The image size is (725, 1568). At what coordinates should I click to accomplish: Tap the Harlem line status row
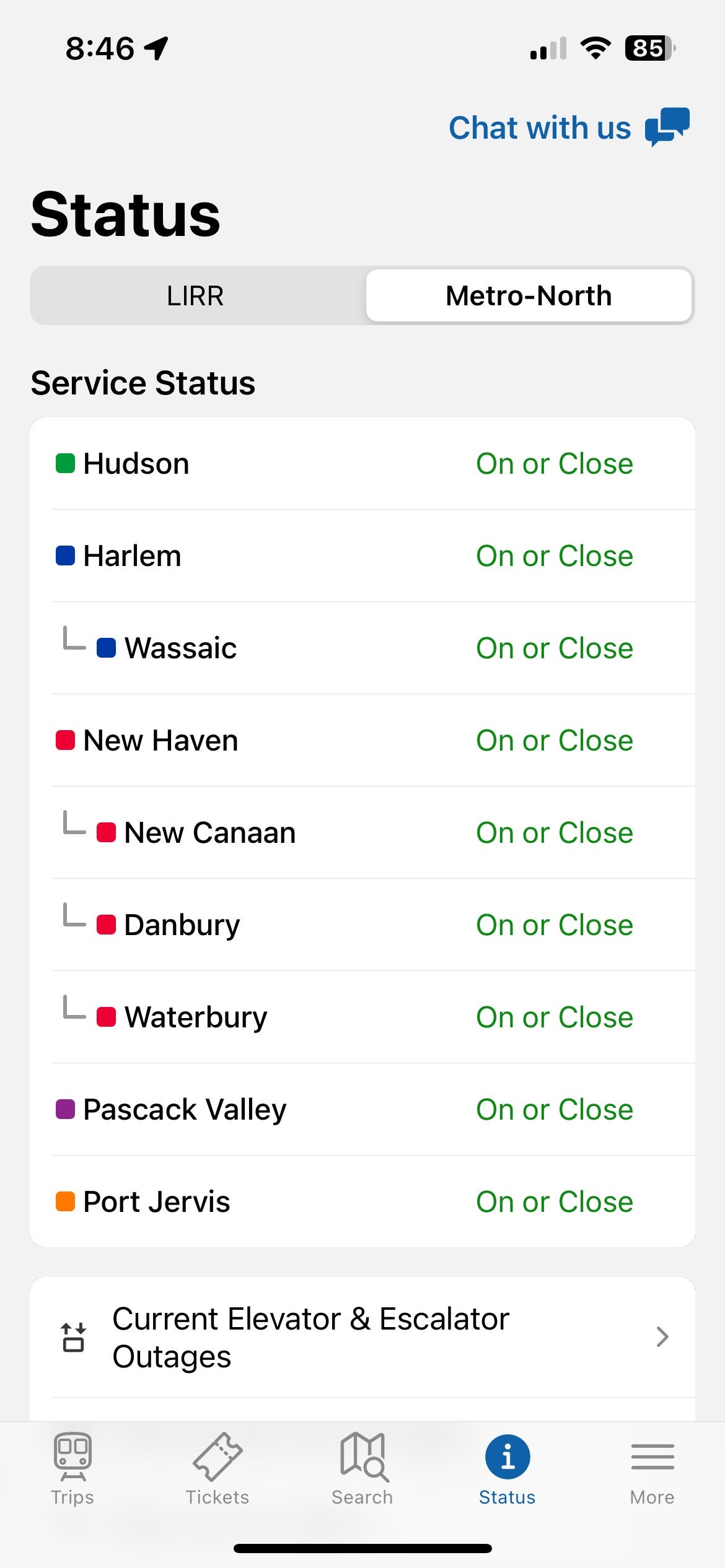(362, 555)
